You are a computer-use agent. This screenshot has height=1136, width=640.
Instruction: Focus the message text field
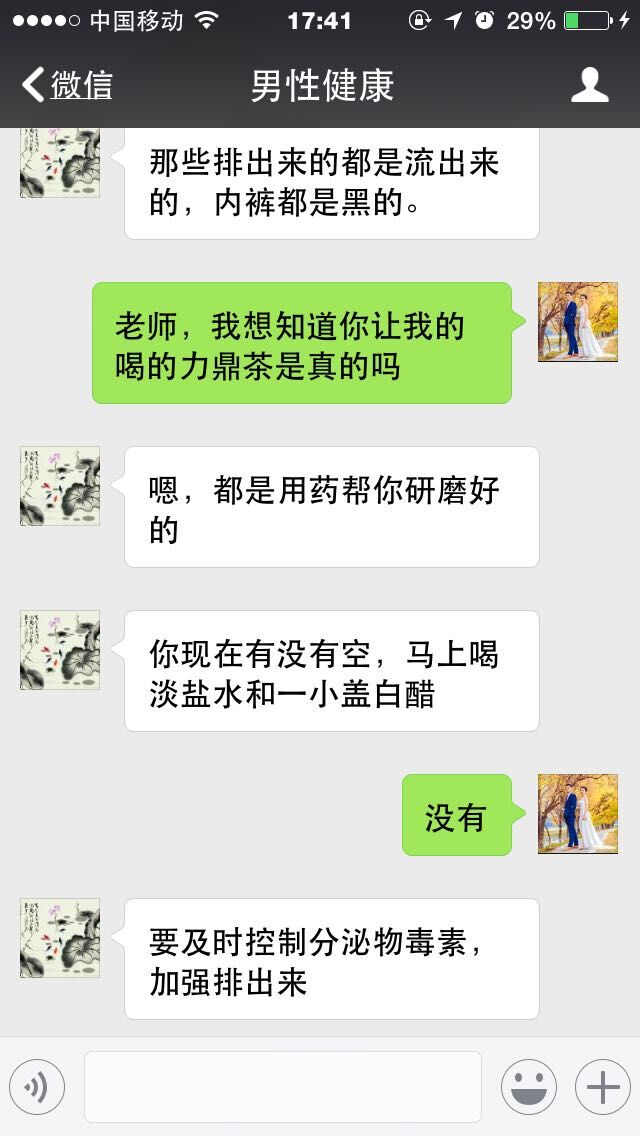(x=283, y=1087)
